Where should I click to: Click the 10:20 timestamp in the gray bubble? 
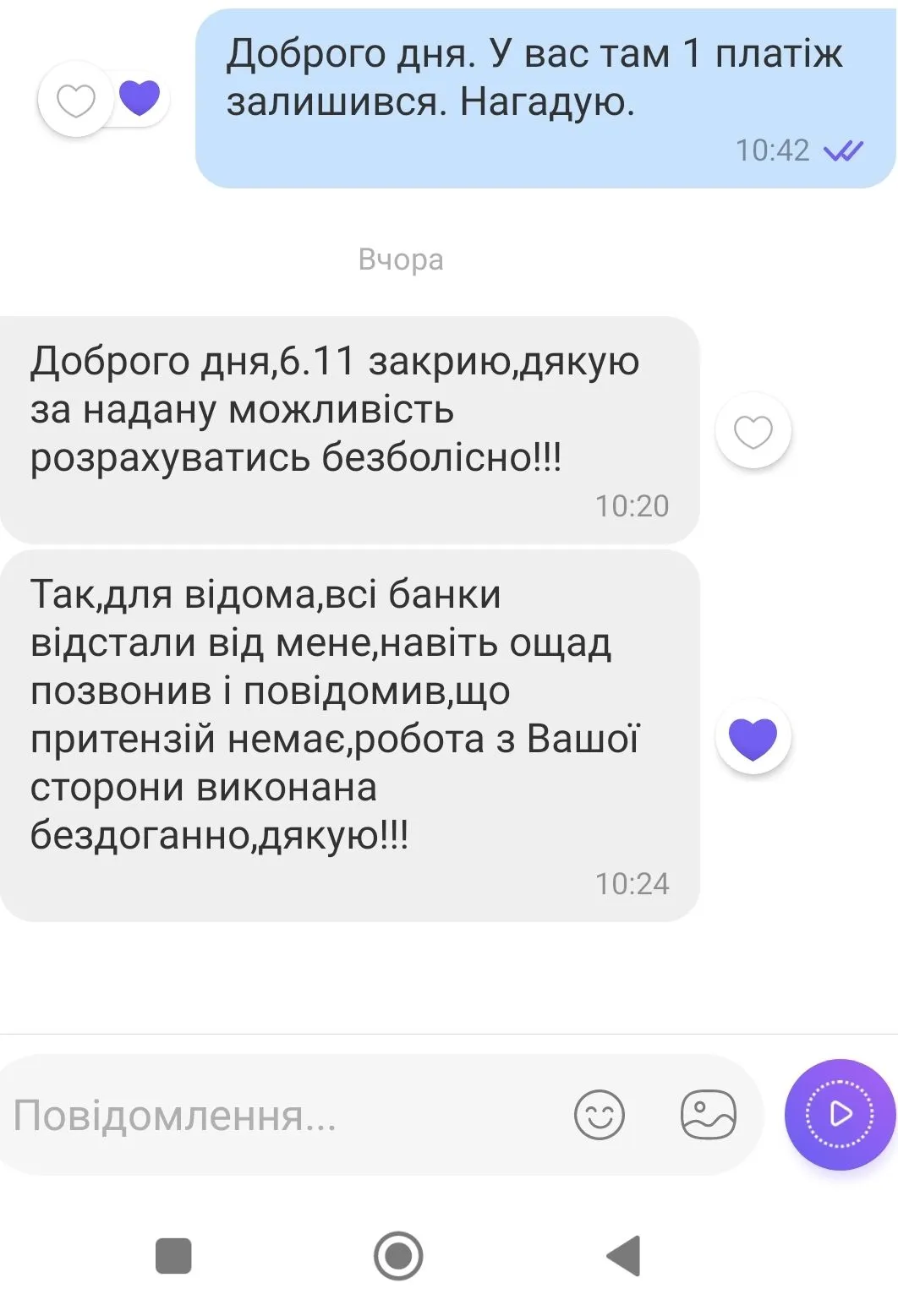[x=634, y=505]
